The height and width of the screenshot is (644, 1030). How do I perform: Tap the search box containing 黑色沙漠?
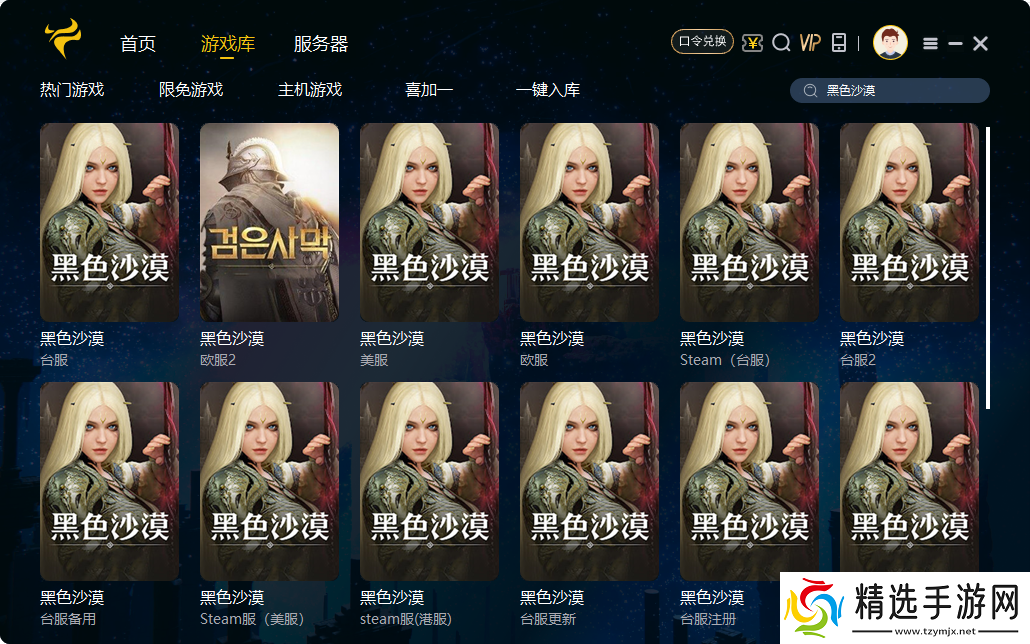click(x=900, y=91)
